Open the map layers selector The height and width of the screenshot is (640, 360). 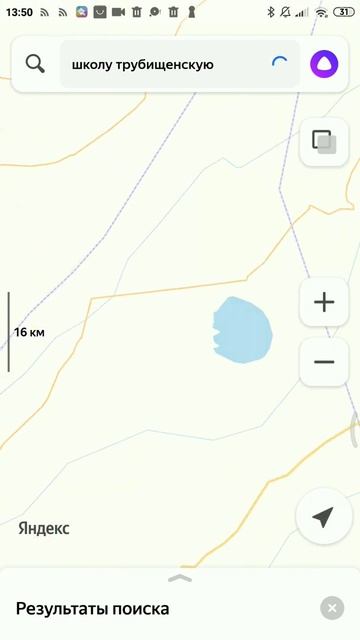(324, 142)
